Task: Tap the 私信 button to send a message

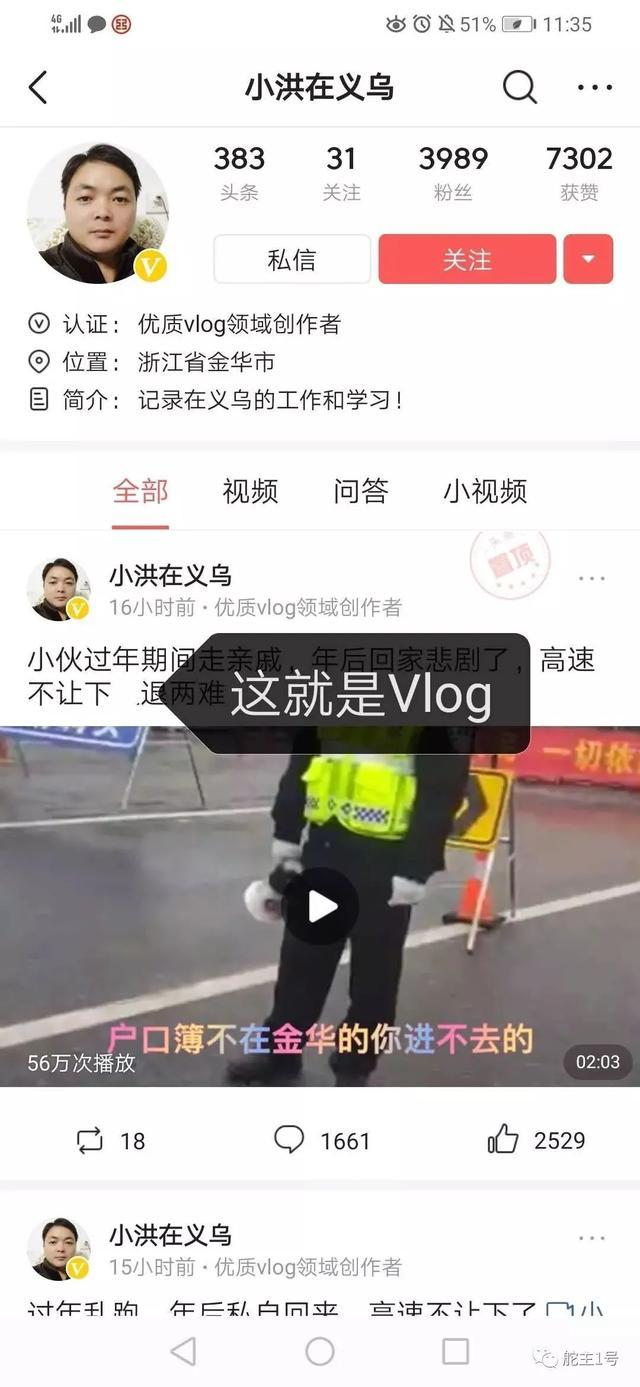Action: pyautogui.click(x=292, y=260)
